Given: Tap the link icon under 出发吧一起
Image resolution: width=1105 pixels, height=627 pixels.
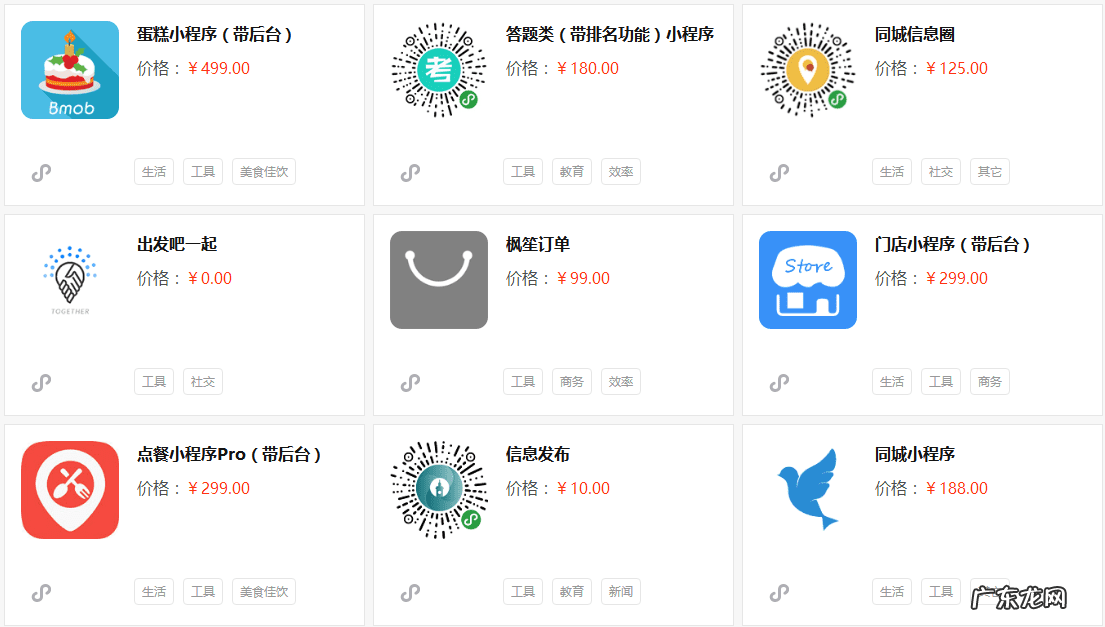Looking at the screenshot, I should (41, 383).
